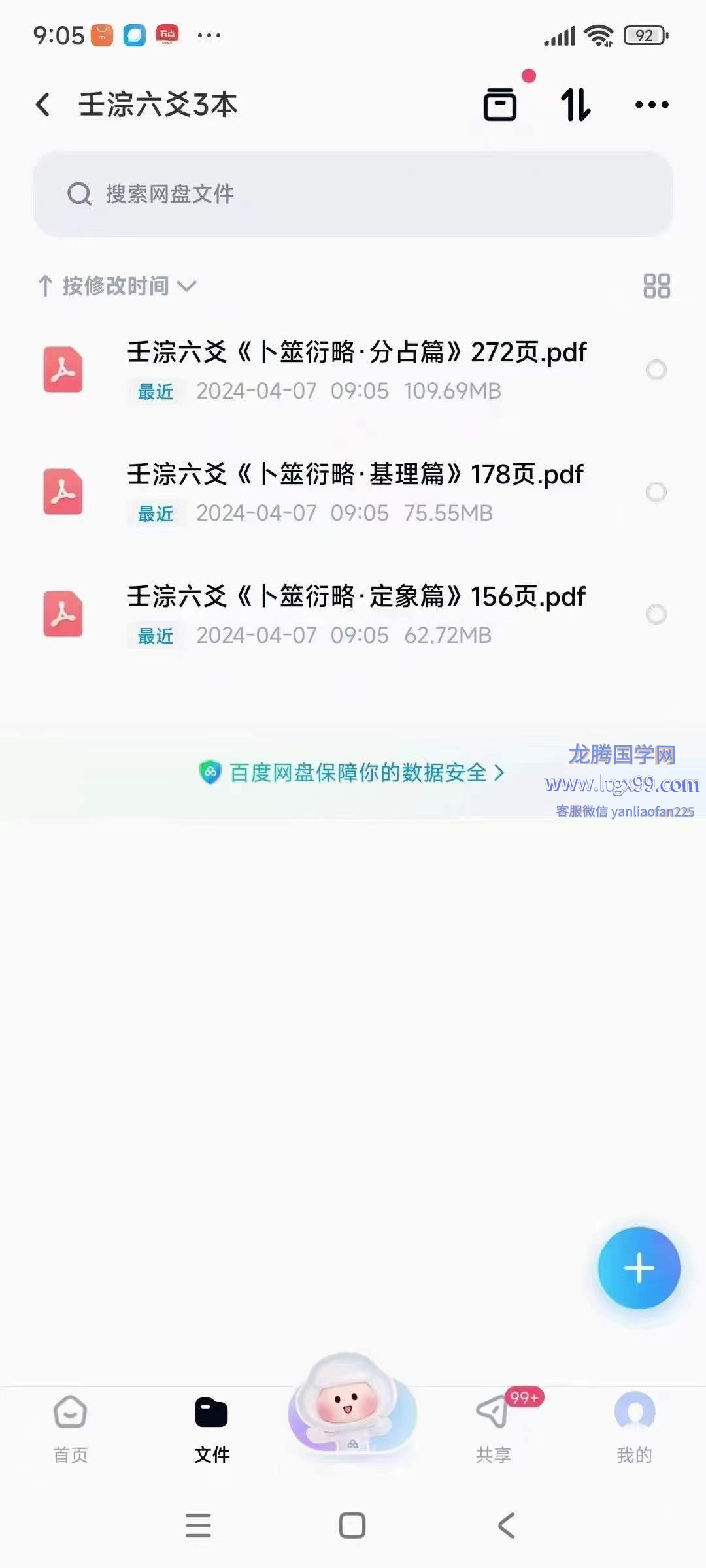Tap the system home button
This screenshot has width=706, height=1568.
(352, 1526)
